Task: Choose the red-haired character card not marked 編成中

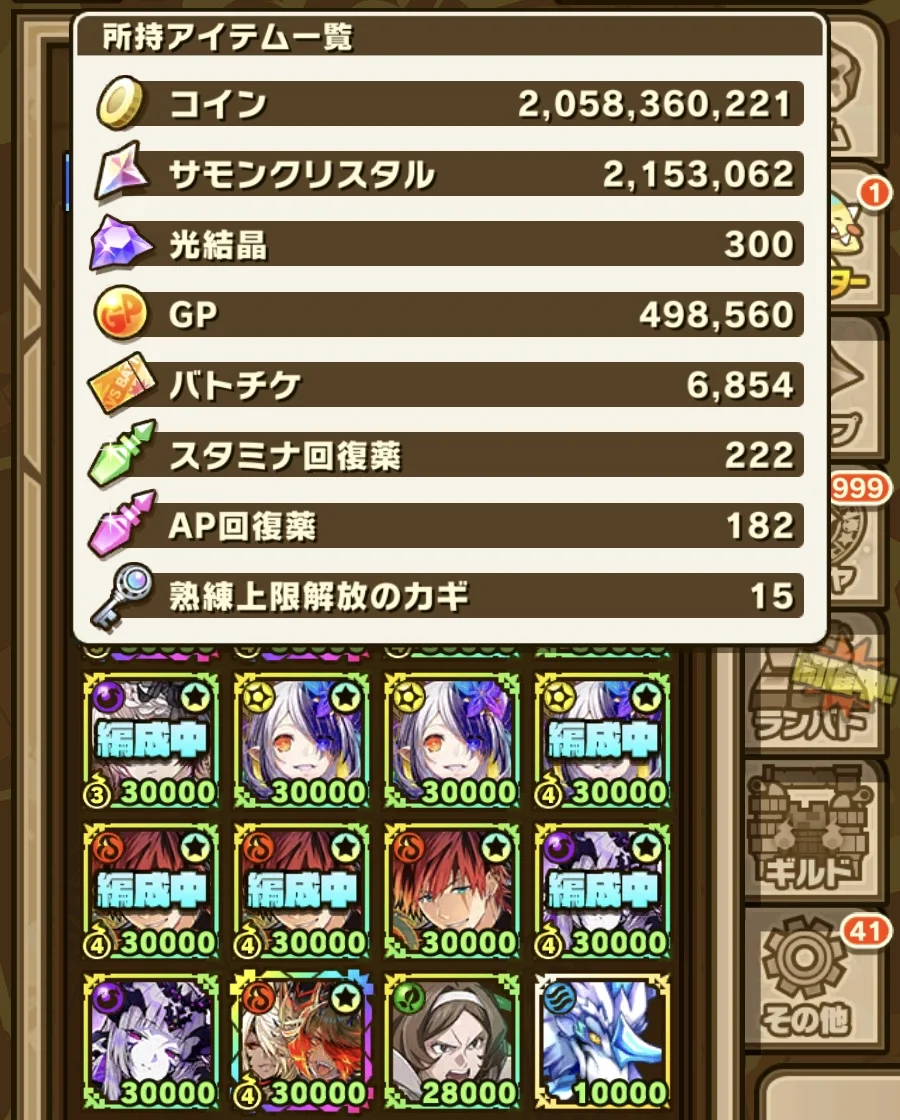Action: [x=451, y=890]
